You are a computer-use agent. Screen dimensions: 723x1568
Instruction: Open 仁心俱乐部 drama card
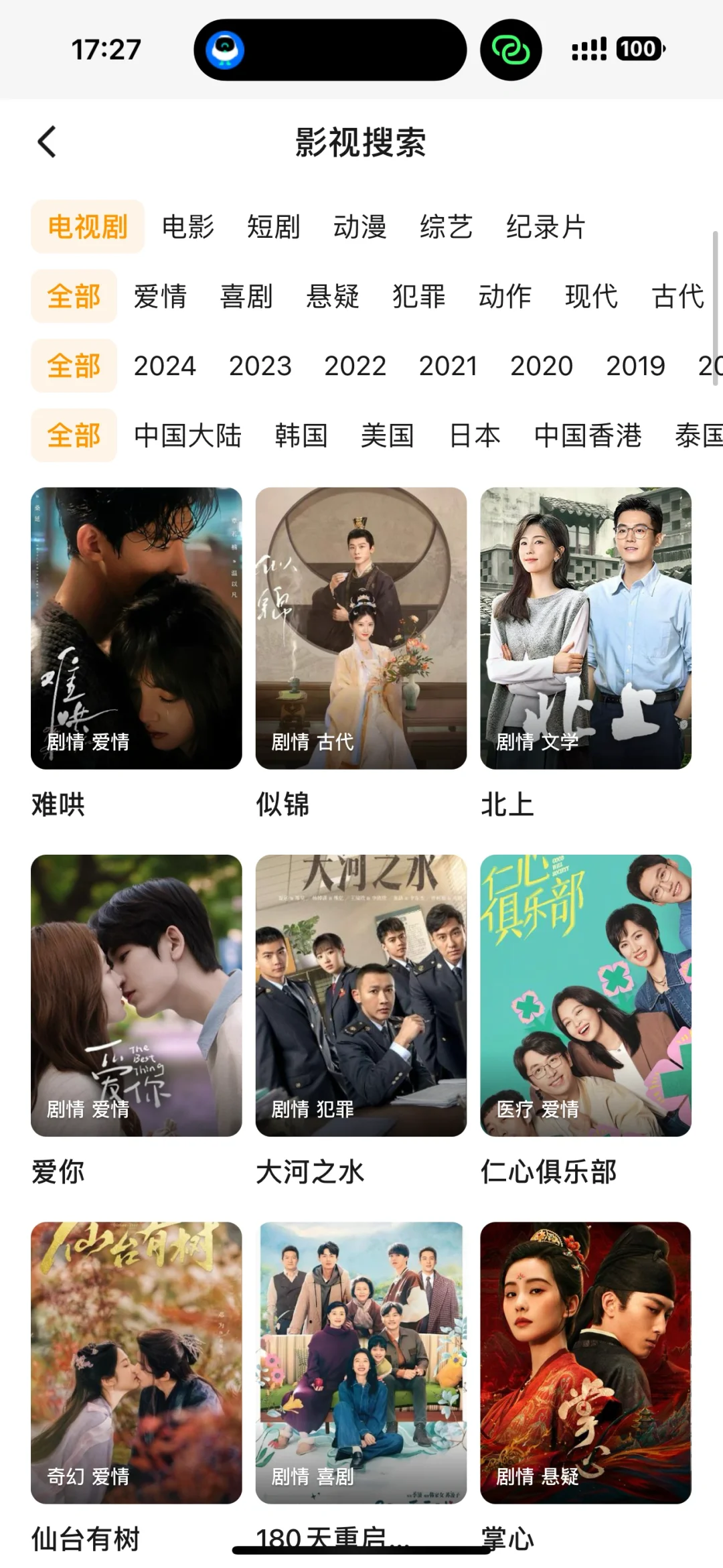click(585, 995)
